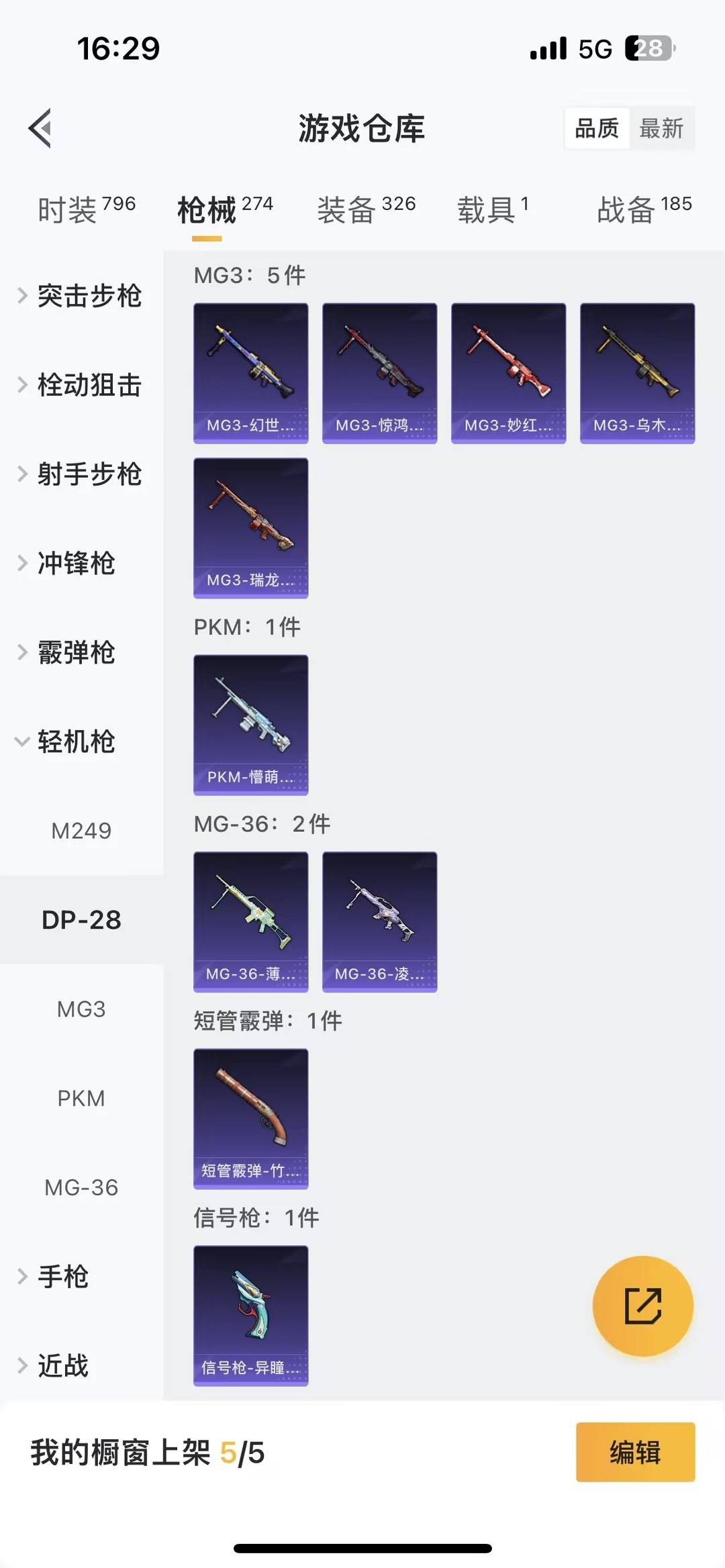Select the MG3-妙红 red weapon thumbnail
Image resolution: width=725 pixels, height=1568 pixels.
point(508,372)
